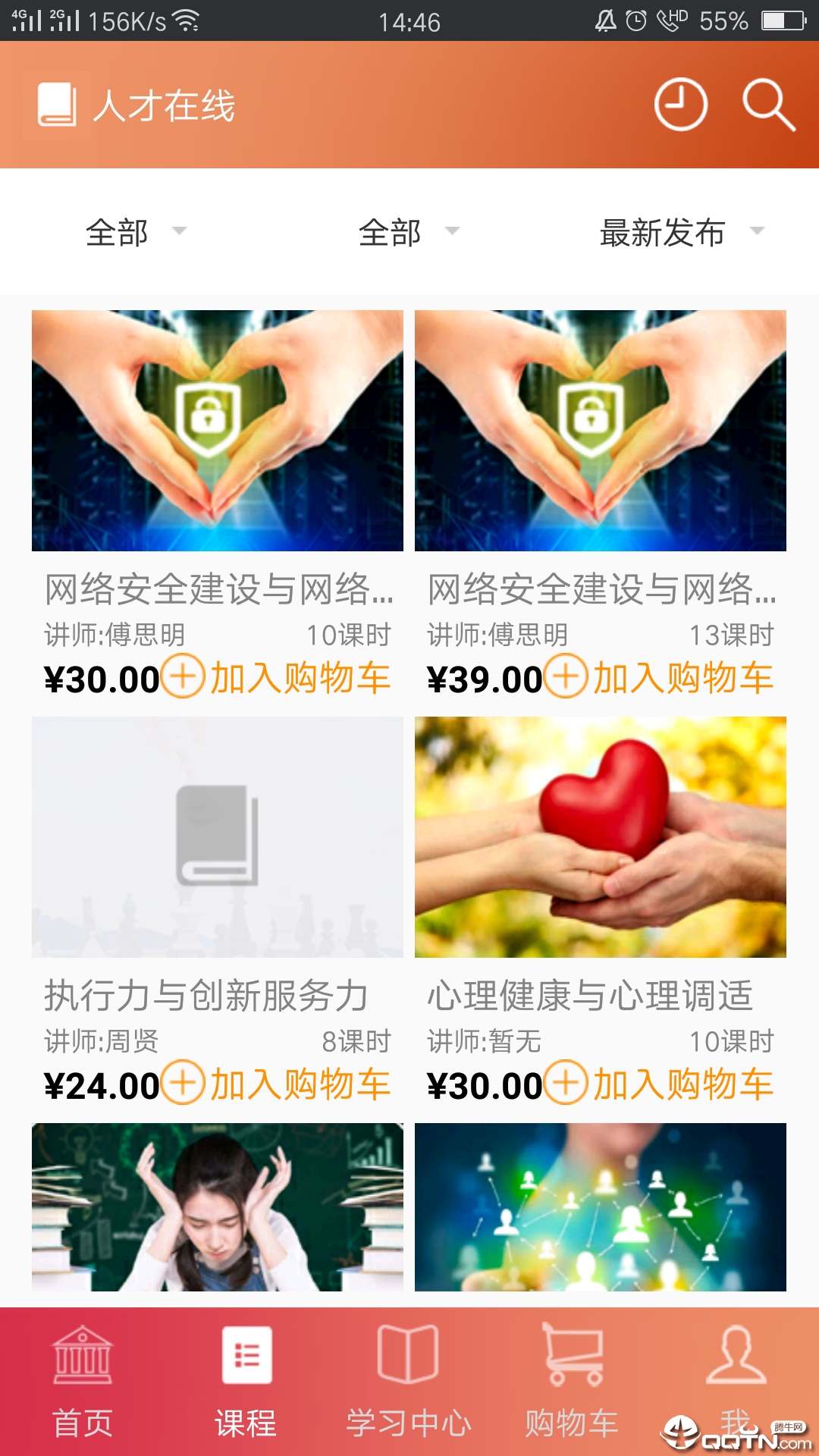Open the course with the network people image

(x=600, y=1207)
